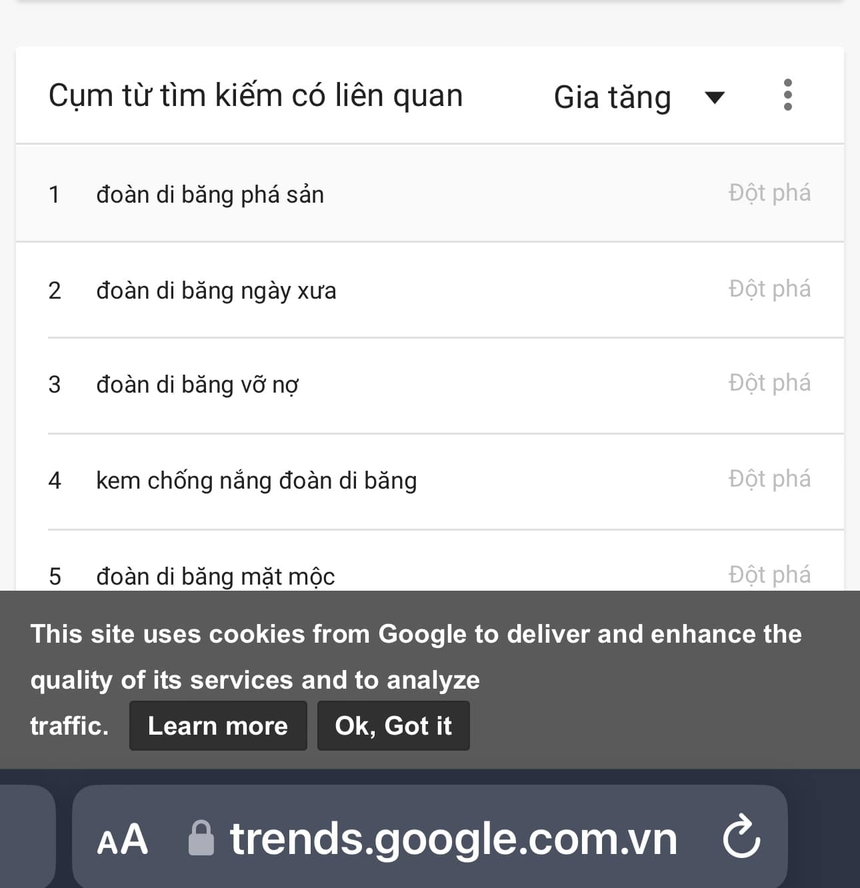Open the Learn more cookie policy link
The height and width of the screenshot is (888, 860).
(217, 726)
